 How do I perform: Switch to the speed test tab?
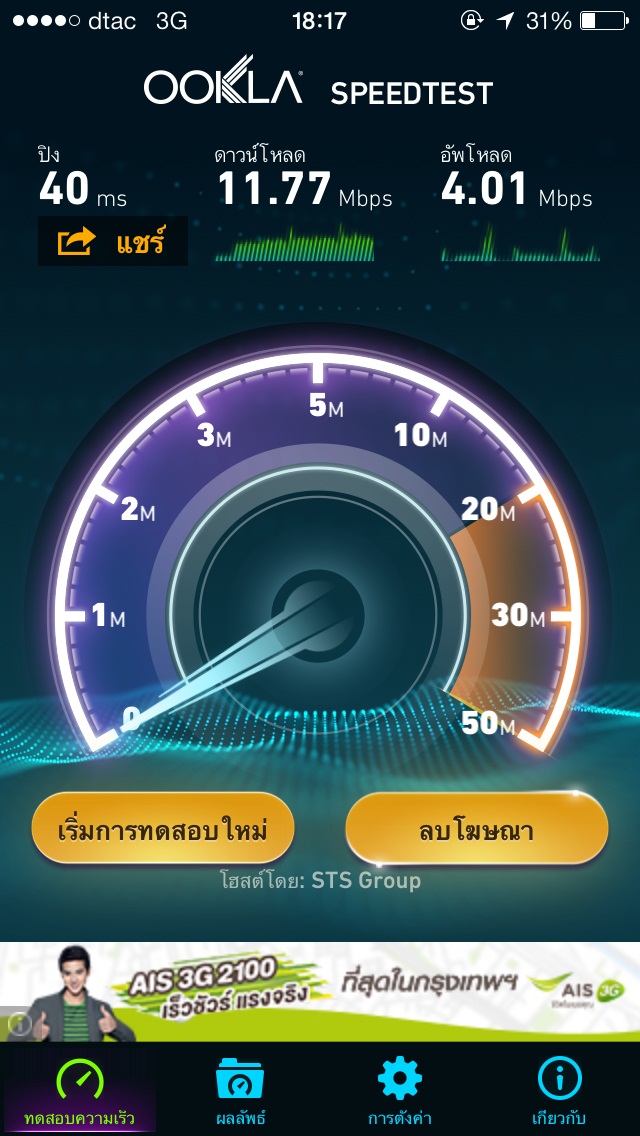79,1090
